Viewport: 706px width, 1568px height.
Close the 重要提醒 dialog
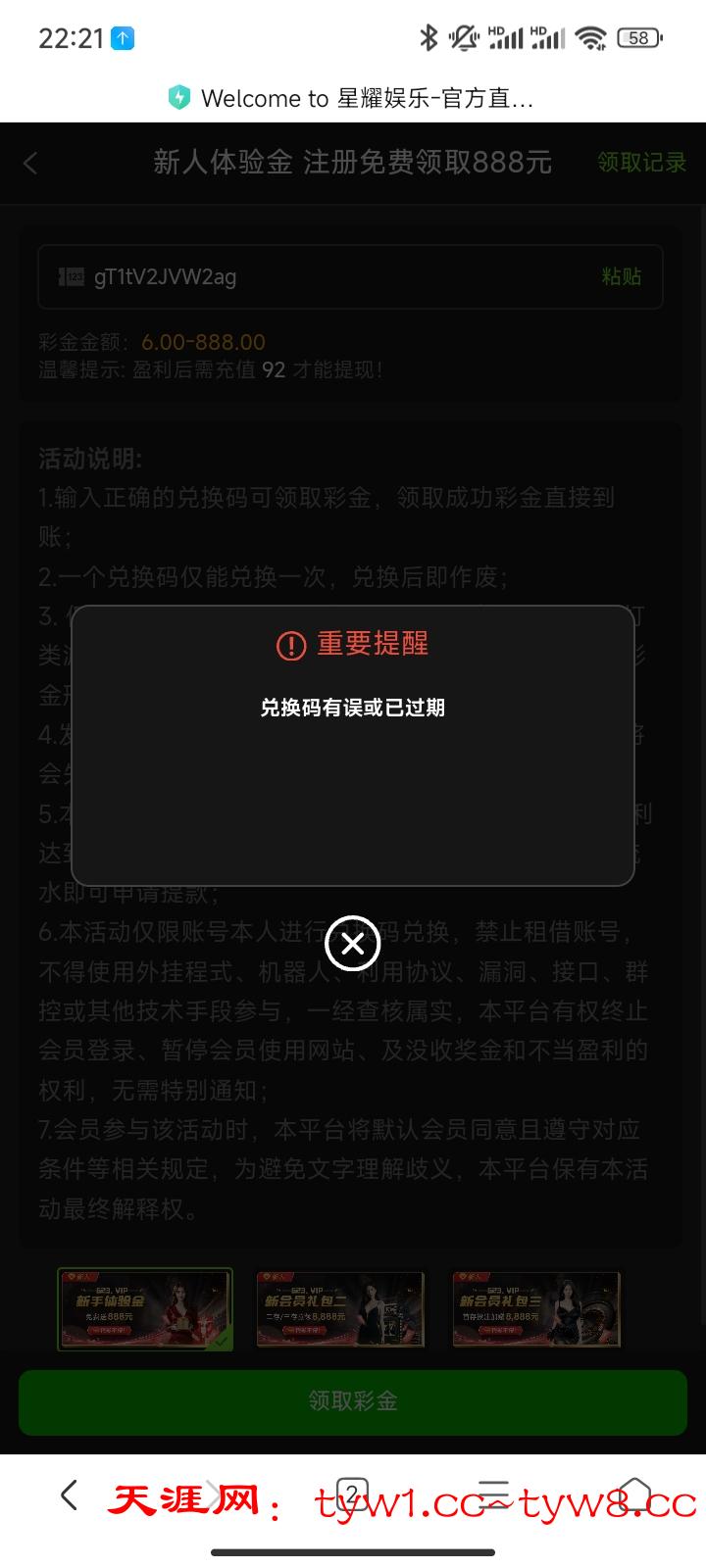tap(352, 943)
